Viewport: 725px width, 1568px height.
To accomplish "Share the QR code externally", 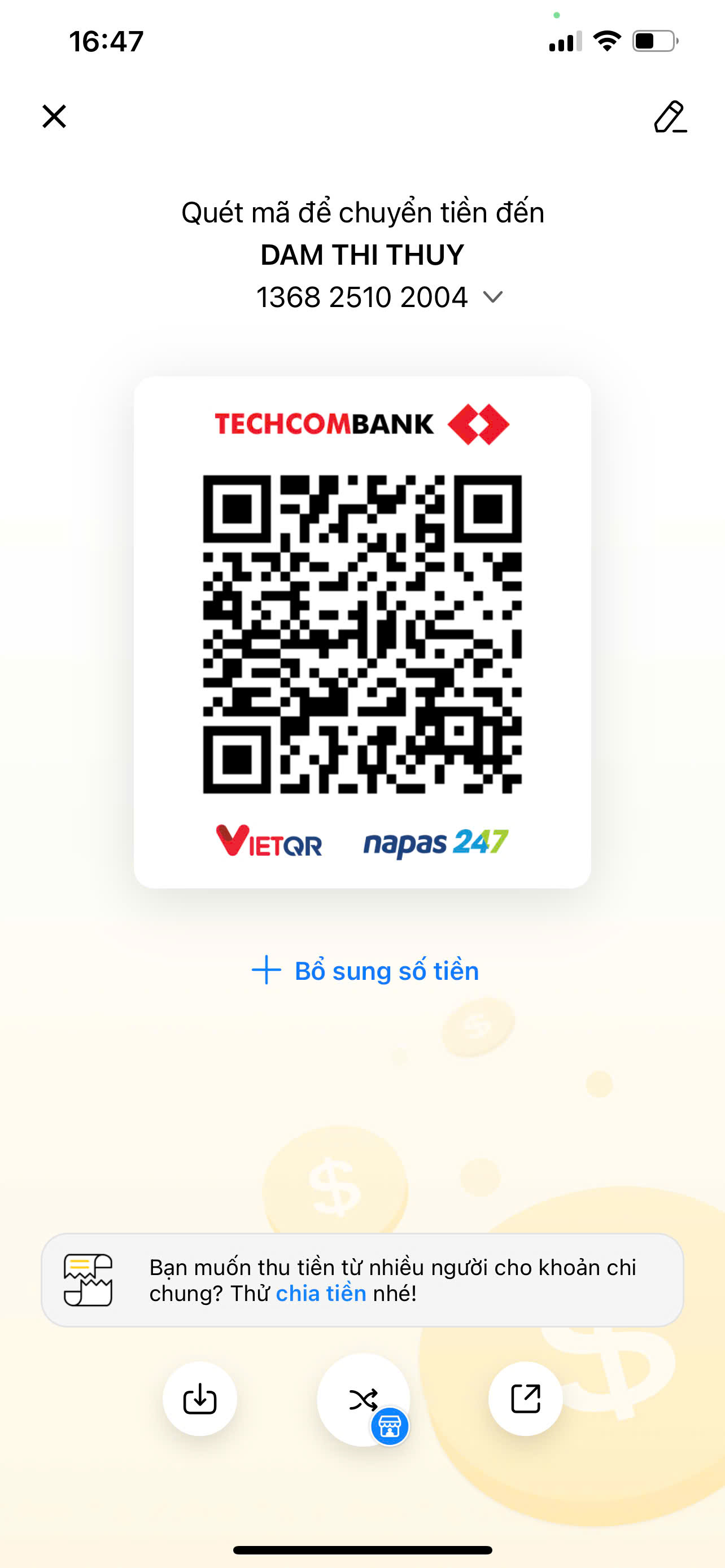I will (525, 1399).
